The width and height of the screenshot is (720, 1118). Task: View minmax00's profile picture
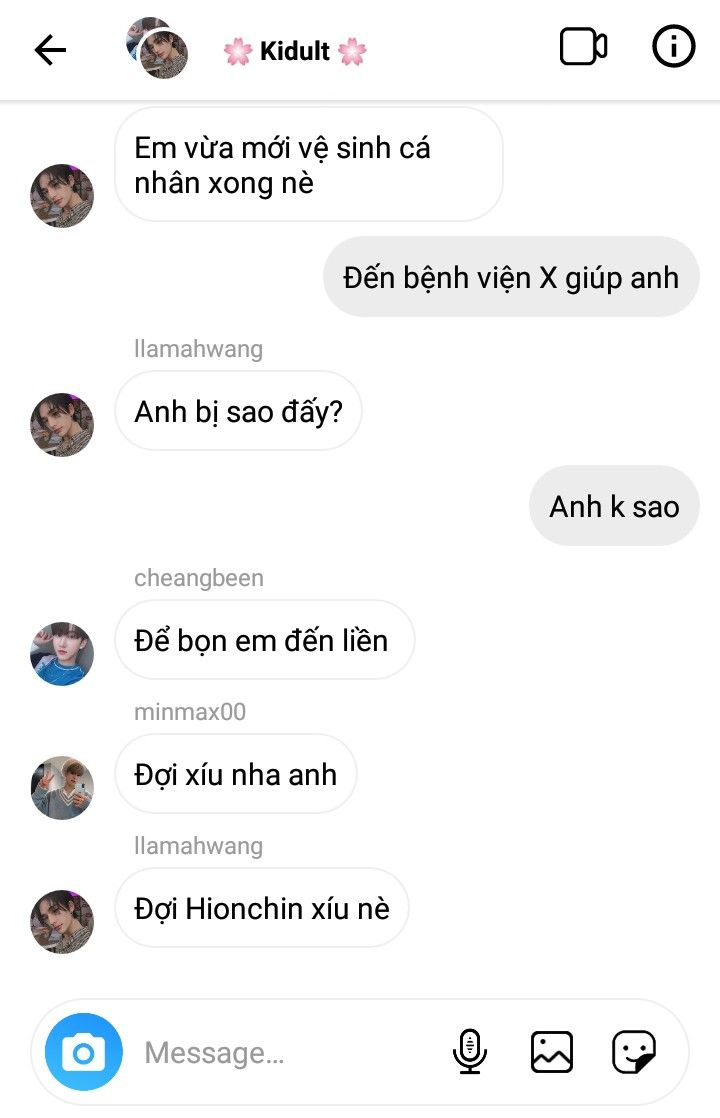click(x=62, y=788)
